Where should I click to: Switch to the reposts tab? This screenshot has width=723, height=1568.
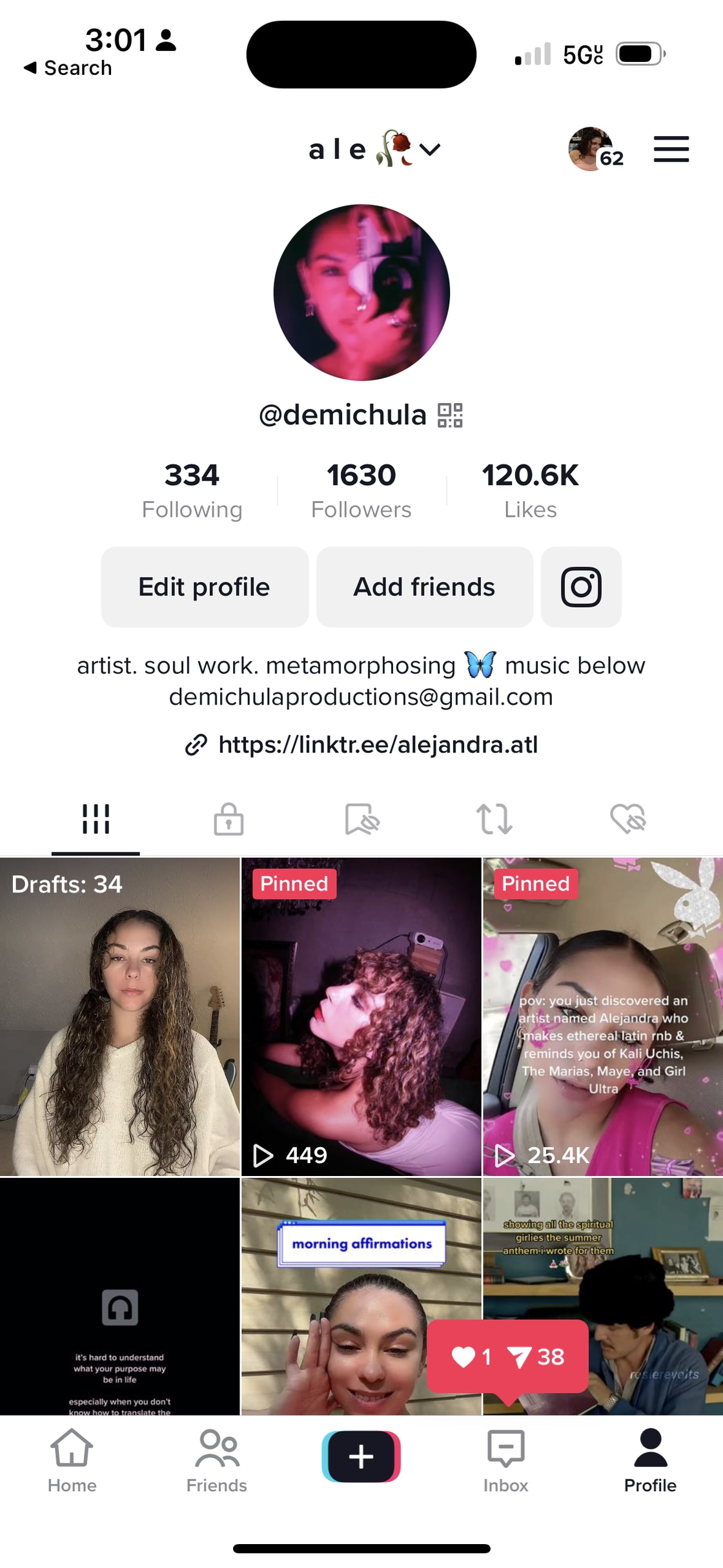pos(494,820)
